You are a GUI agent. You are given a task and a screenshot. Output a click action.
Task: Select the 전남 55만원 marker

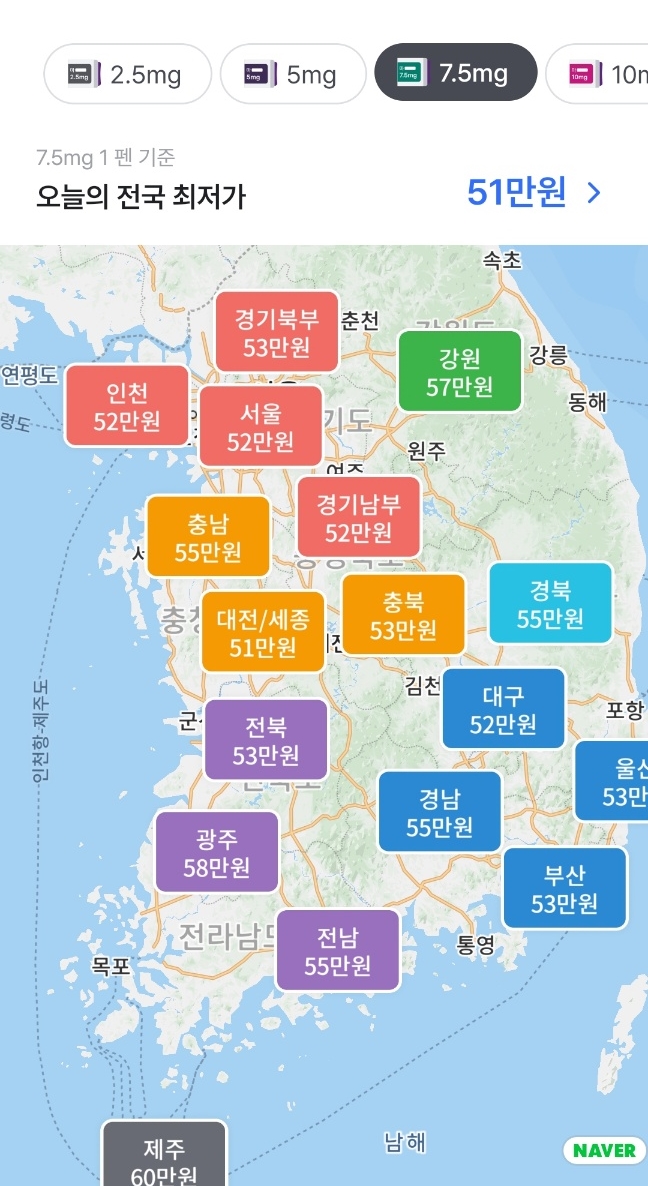point(337,951)
